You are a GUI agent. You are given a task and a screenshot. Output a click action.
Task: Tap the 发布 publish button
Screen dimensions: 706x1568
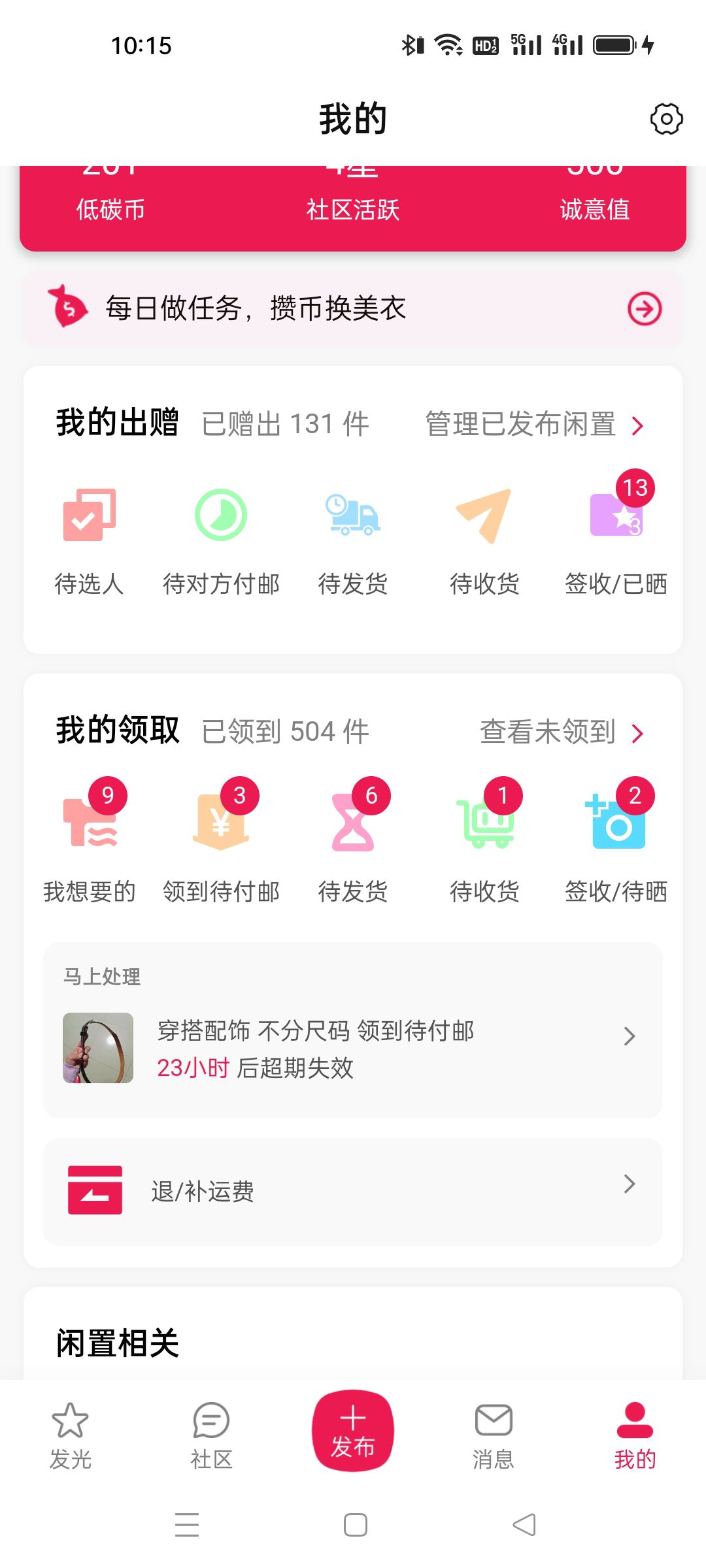pos(353,1431)
